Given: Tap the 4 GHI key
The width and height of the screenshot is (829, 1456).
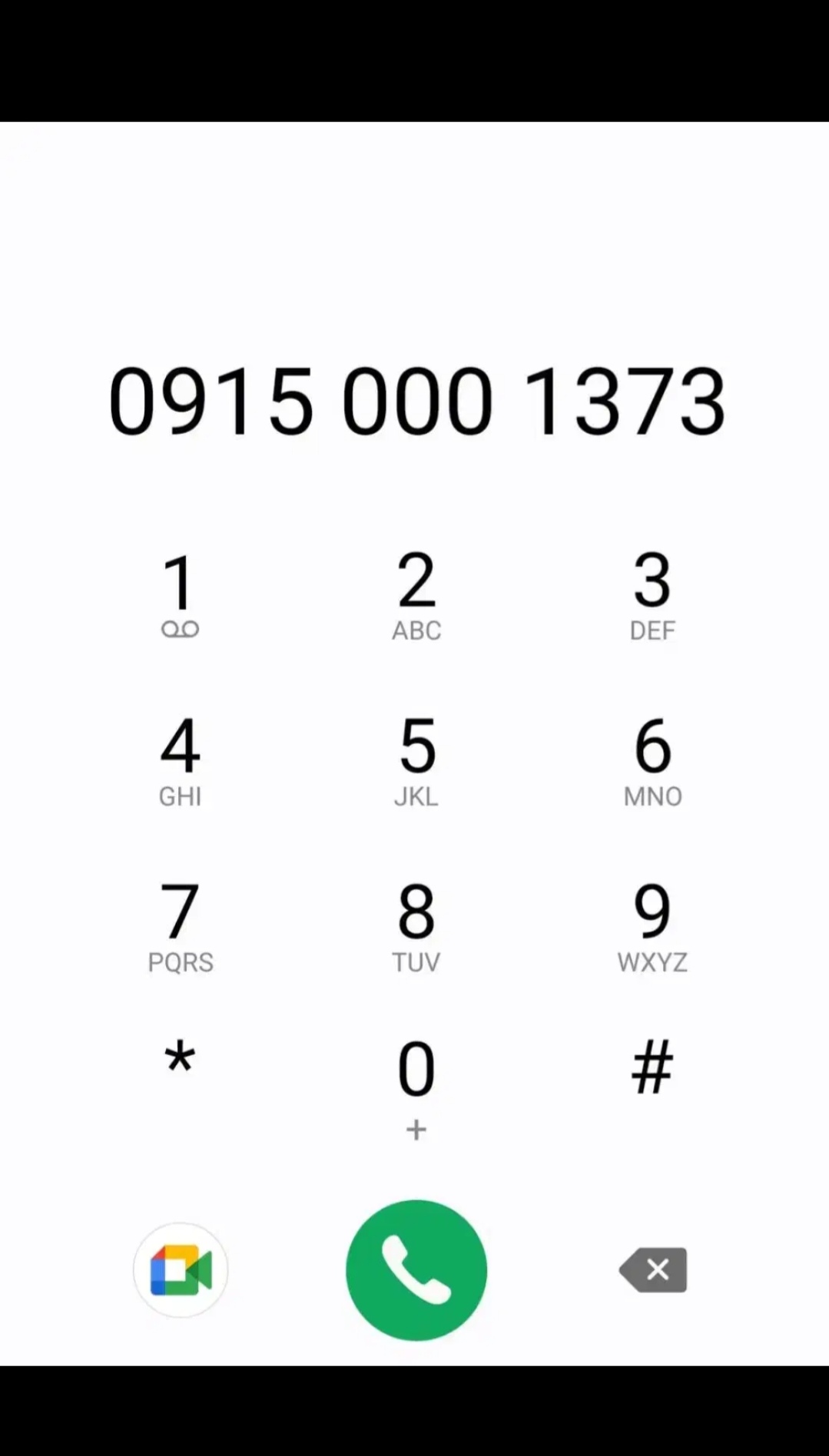Looking at the screenshot, I should (x=180, y=759).
